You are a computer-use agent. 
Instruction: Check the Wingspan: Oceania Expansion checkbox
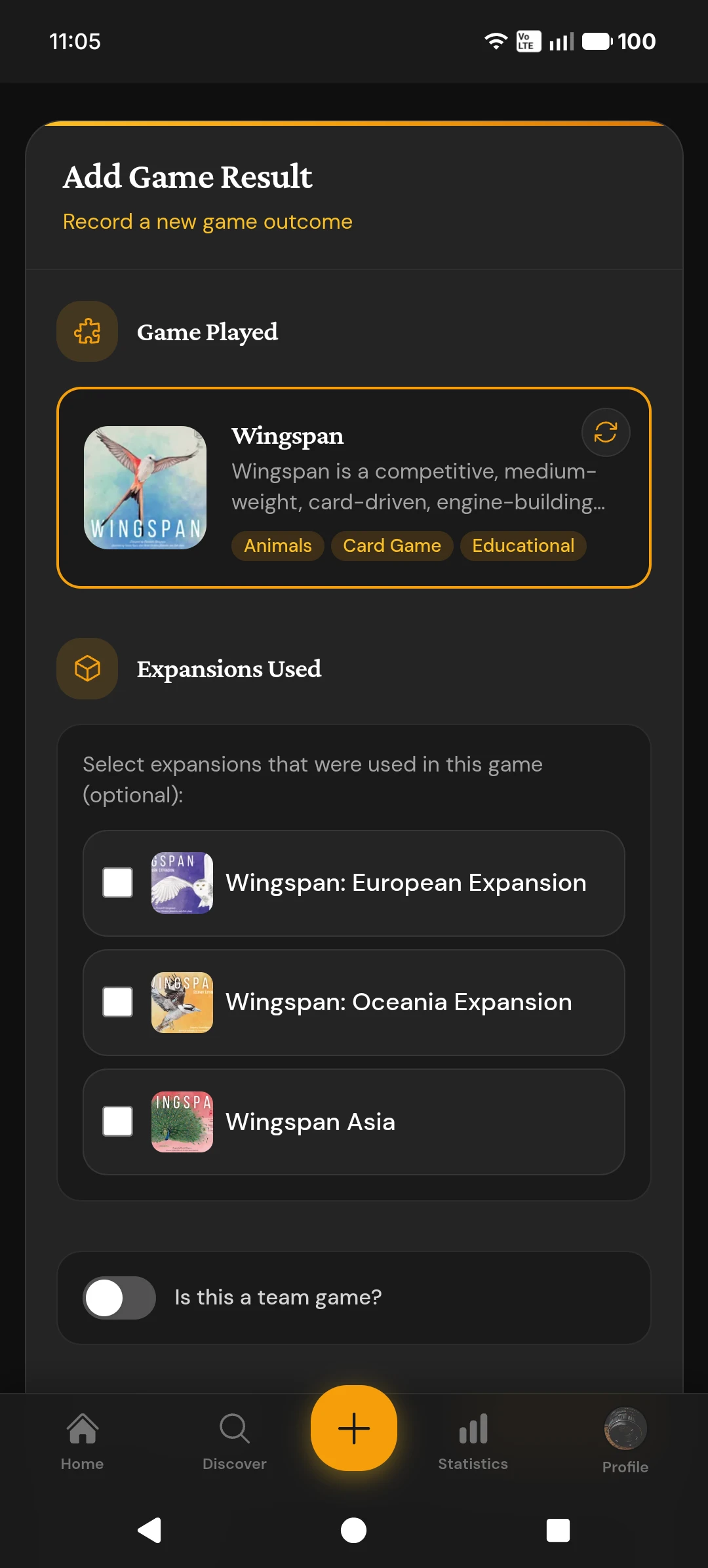pyautogui.click(x=117, y=1002)
